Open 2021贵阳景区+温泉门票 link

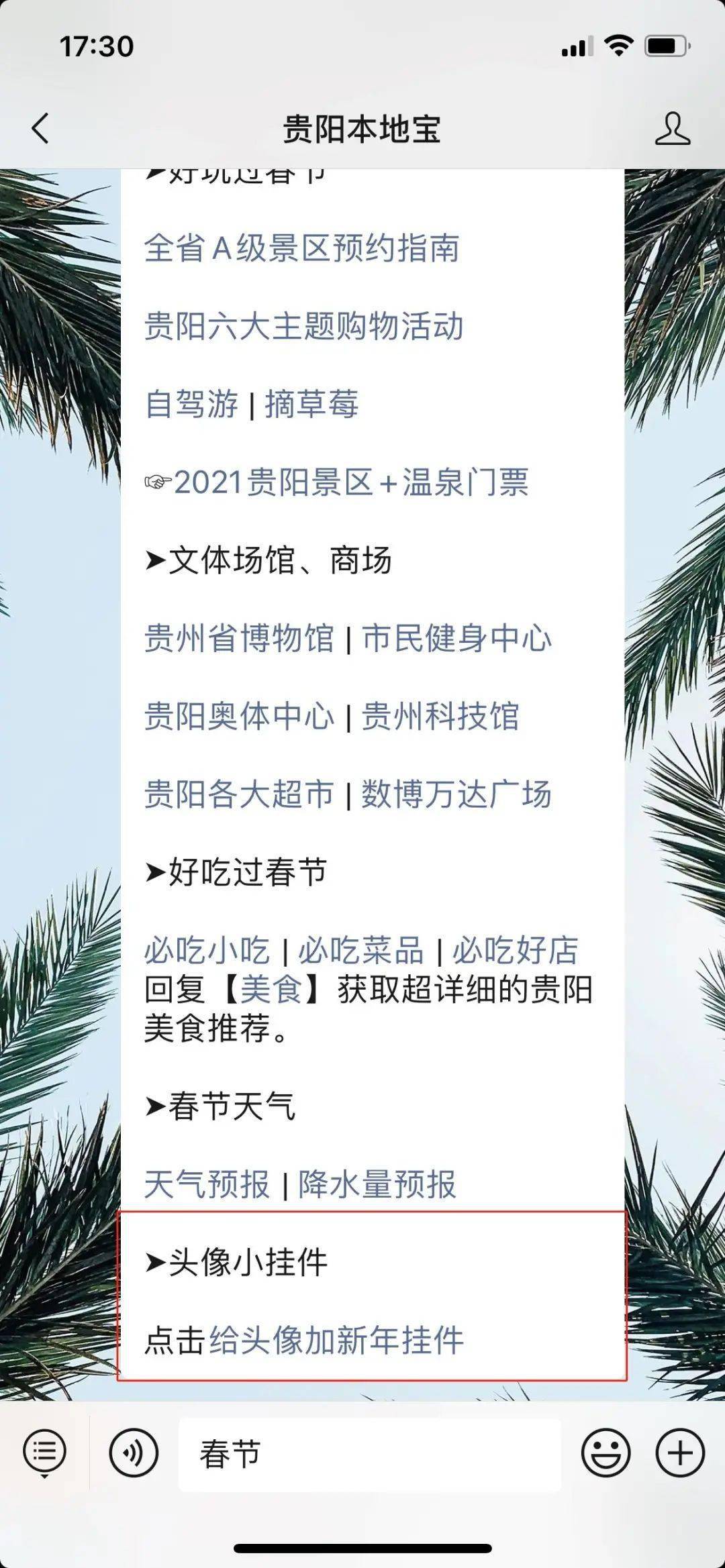pyautogui.click(x=350, y=482)
